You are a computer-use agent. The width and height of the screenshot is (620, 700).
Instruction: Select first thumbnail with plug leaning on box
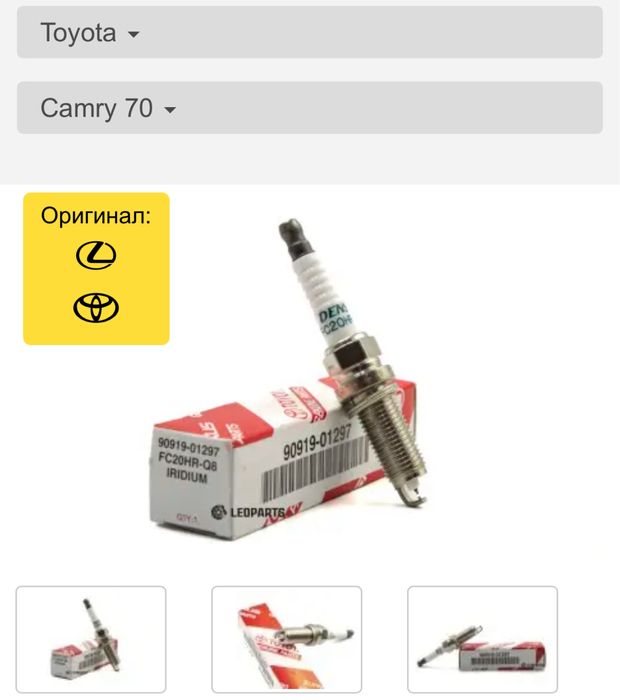tap(91, 639)
